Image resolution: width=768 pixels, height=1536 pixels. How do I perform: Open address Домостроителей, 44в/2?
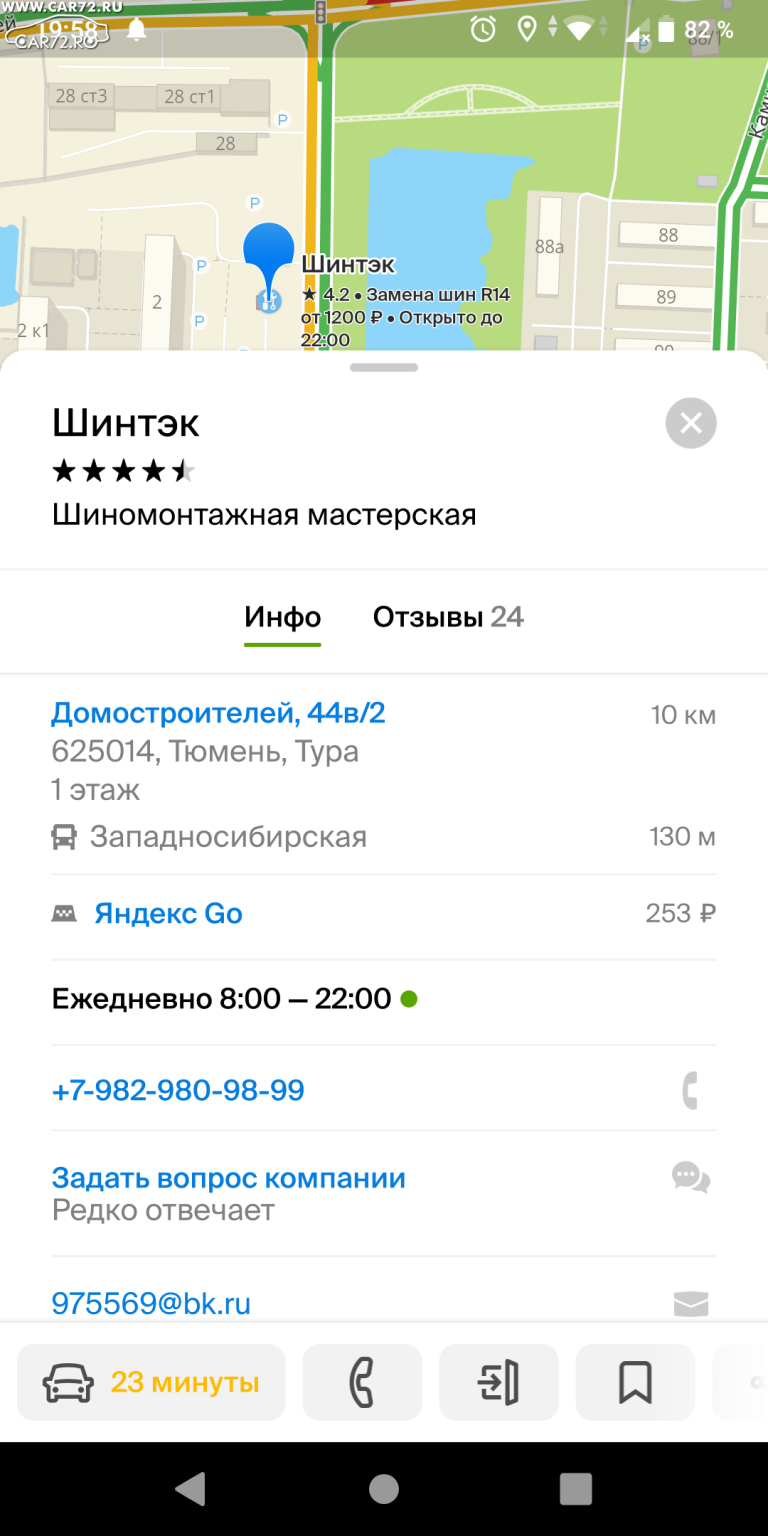(x=218, y=713)
